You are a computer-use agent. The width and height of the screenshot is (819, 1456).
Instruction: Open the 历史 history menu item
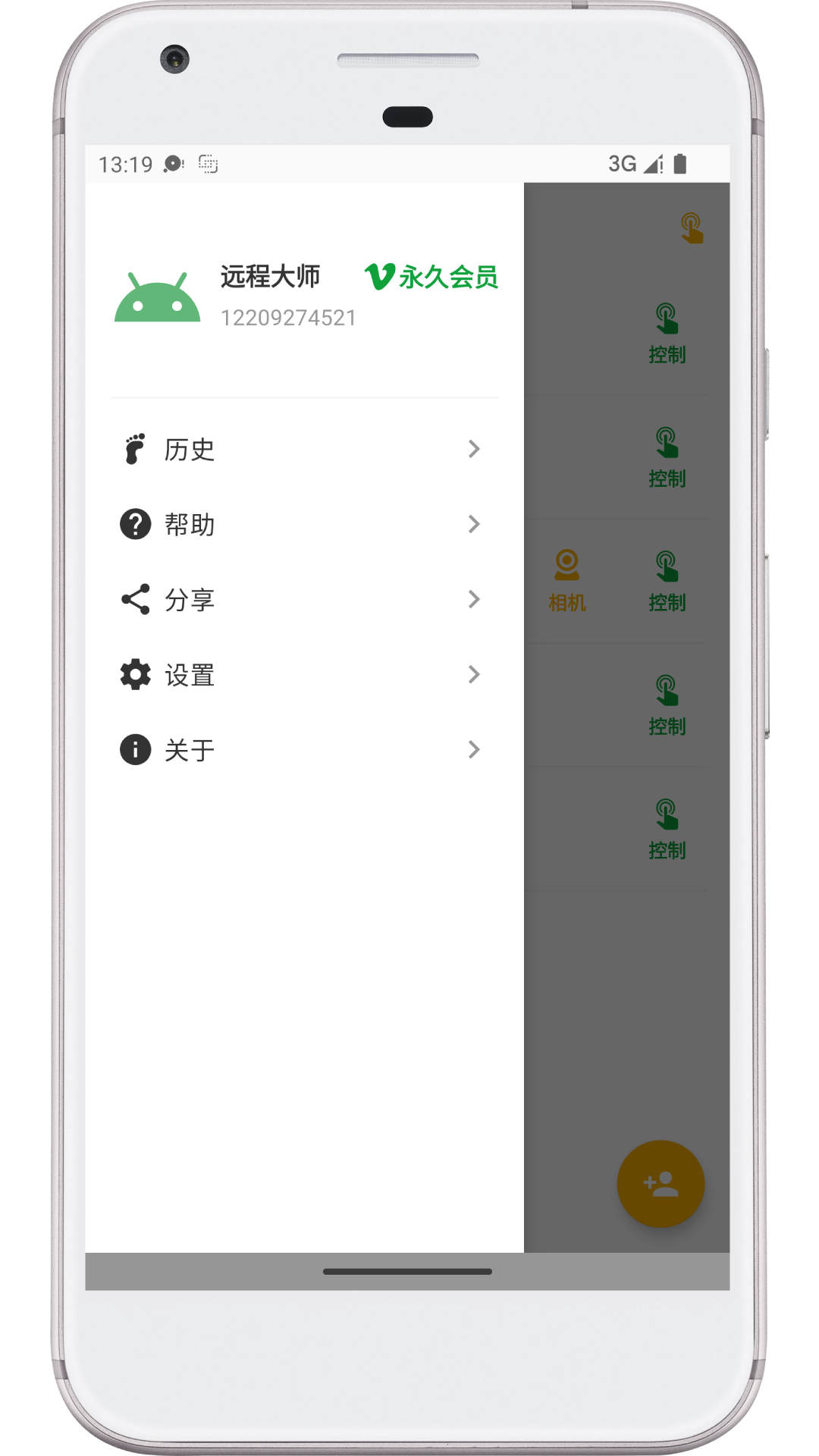[x=303, y=449]
